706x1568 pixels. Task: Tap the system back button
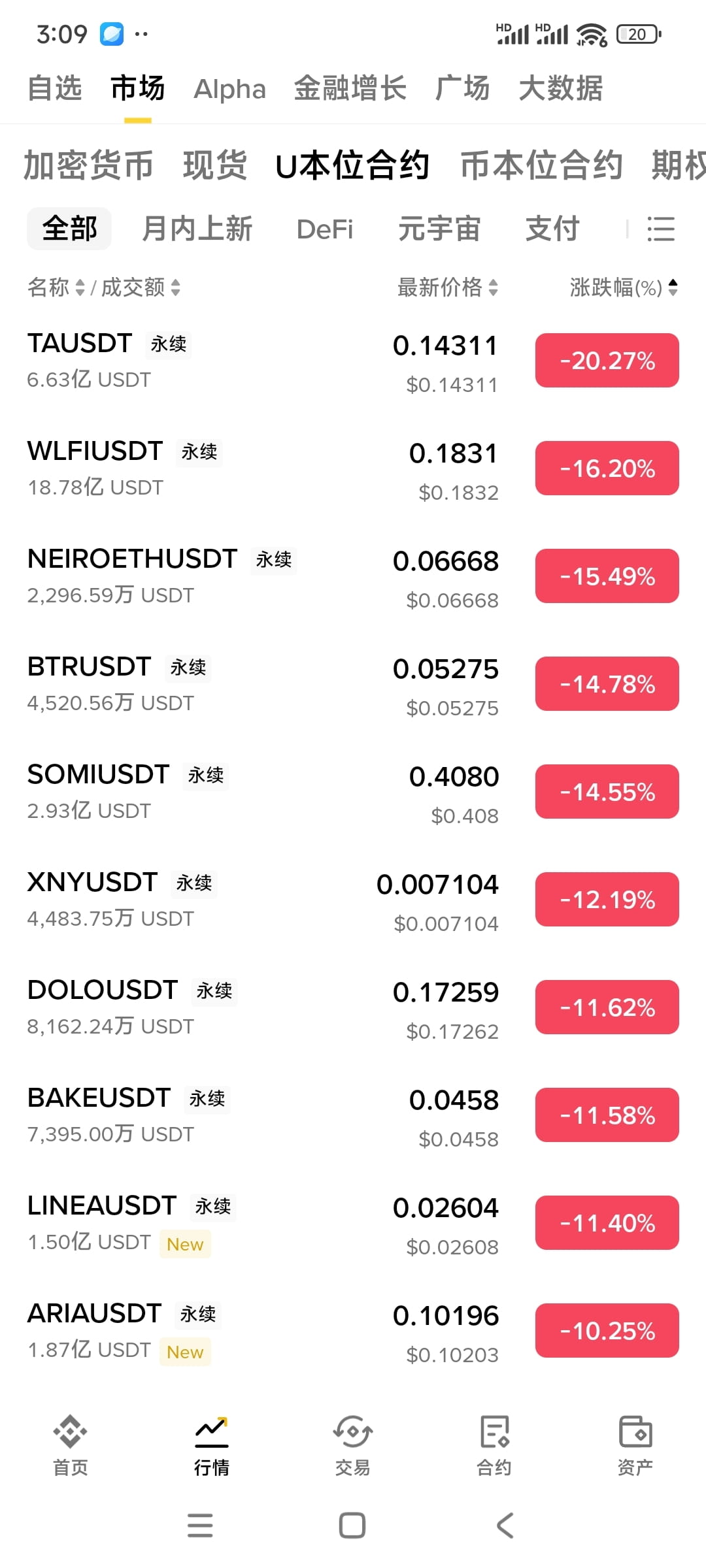coord(505,1526)
